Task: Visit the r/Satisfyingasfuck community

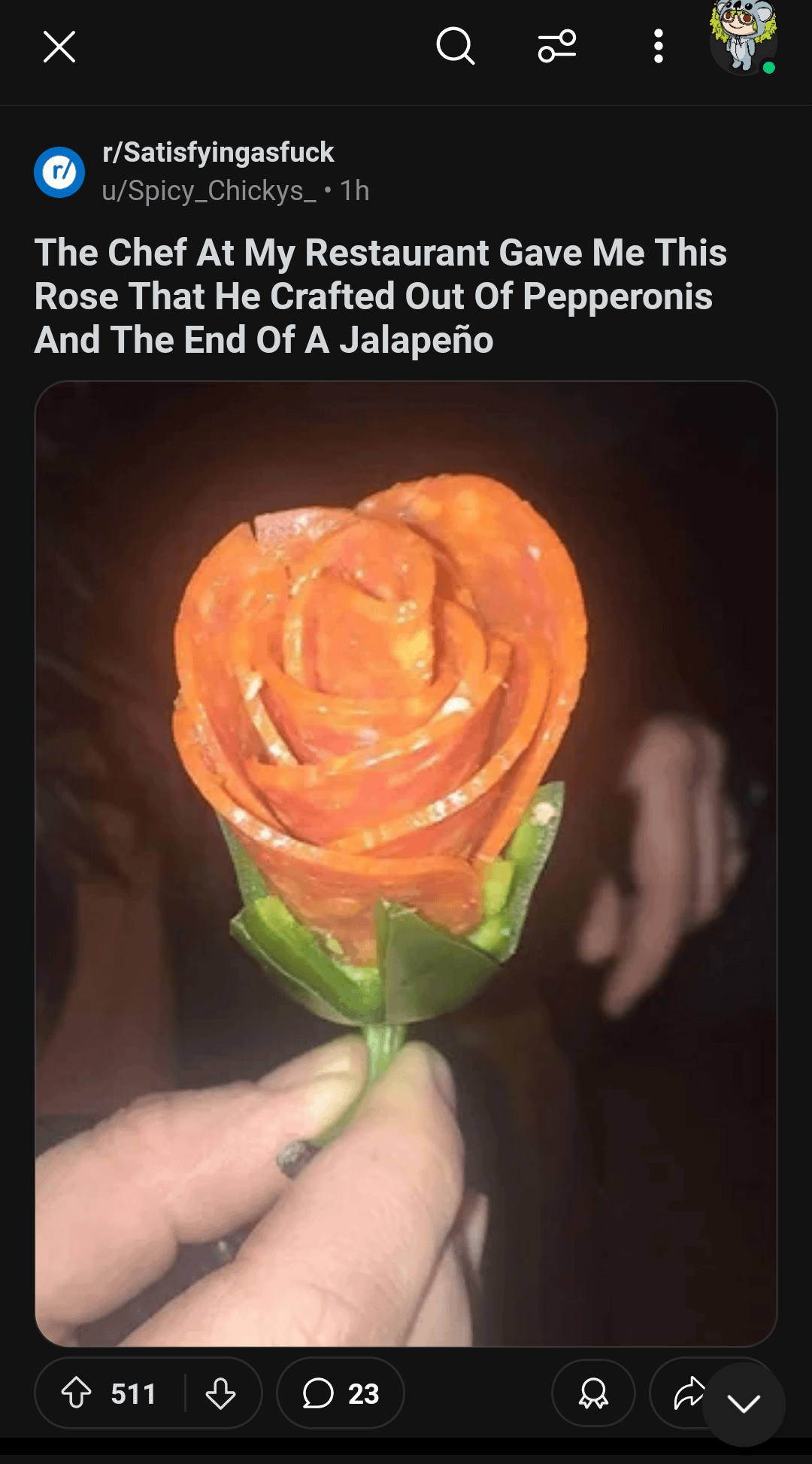Action: coord(218,152)
